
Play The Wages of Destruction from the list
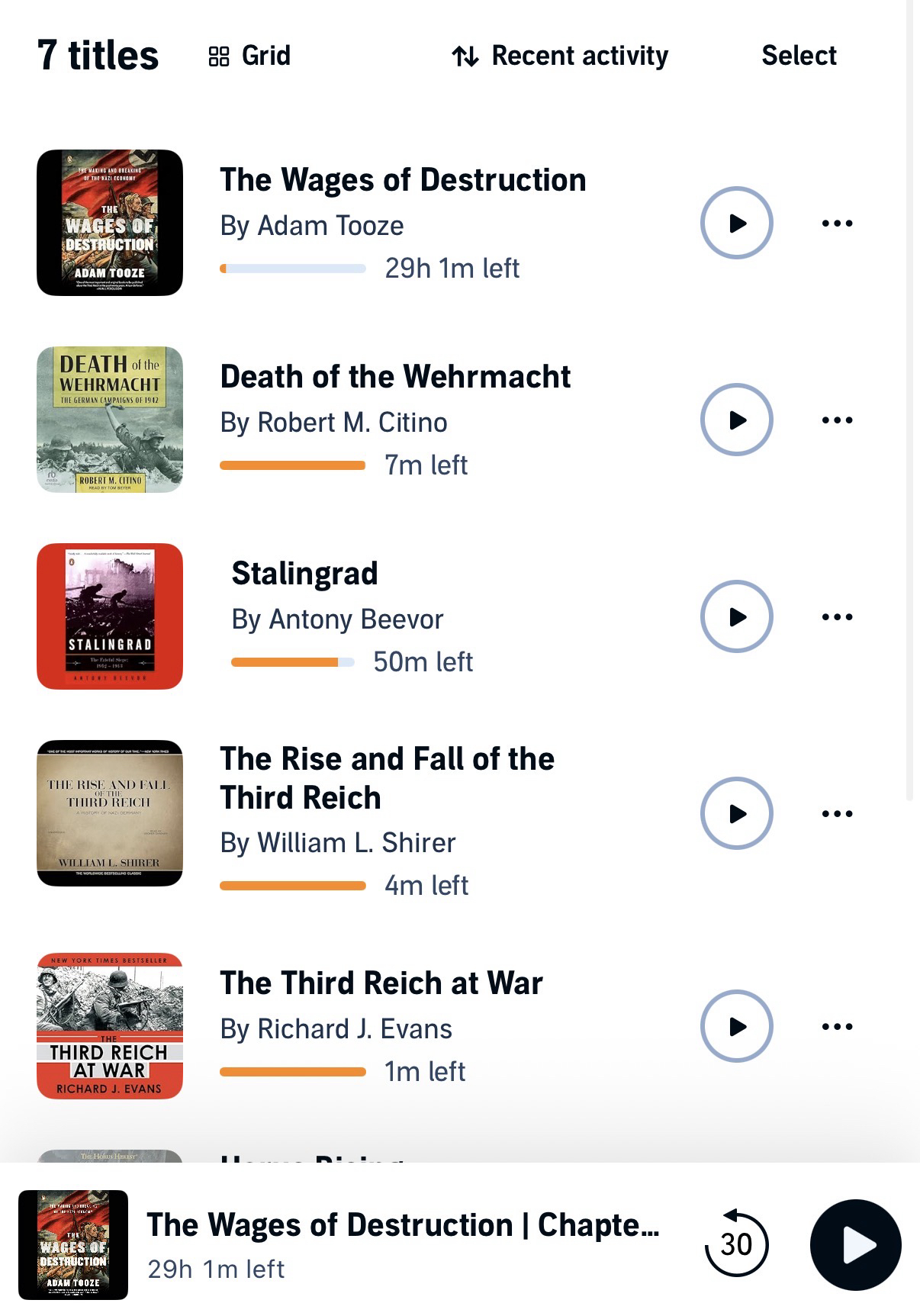click(x=736, y=223)
